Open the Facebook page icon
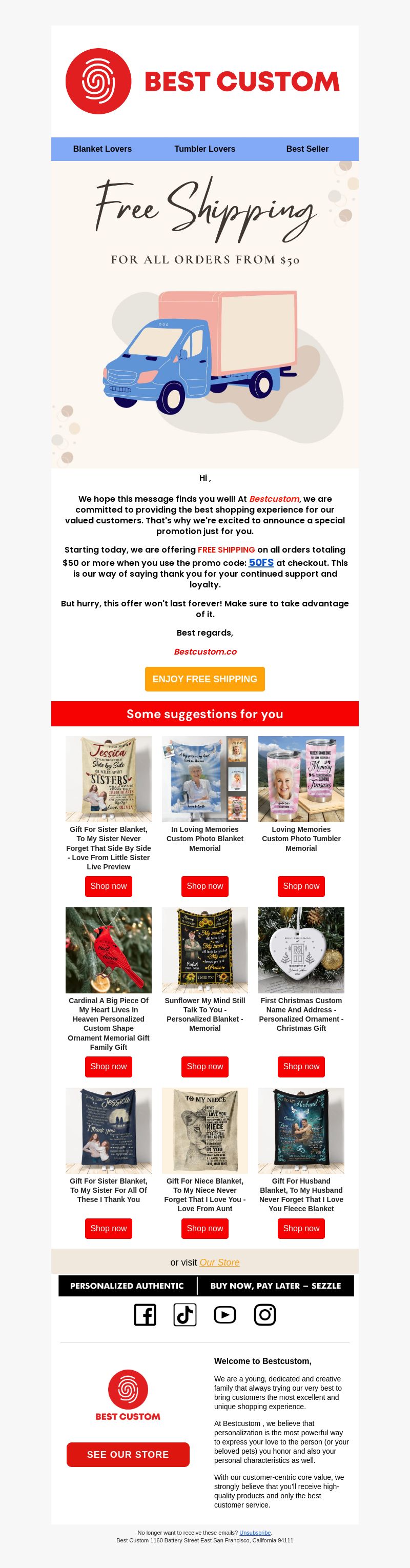The width and height of the screenshot is (410, 1568). (x=145, y=1315)
